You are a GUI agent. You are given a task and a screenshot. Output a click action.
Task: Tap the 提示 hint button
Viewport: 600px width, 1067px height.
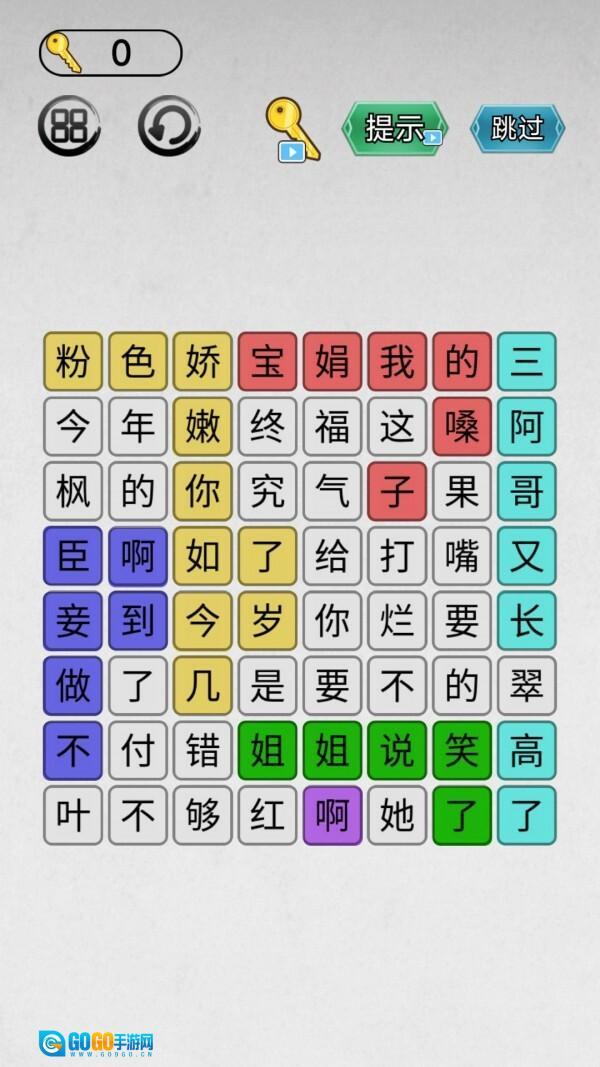click(395, 128)
